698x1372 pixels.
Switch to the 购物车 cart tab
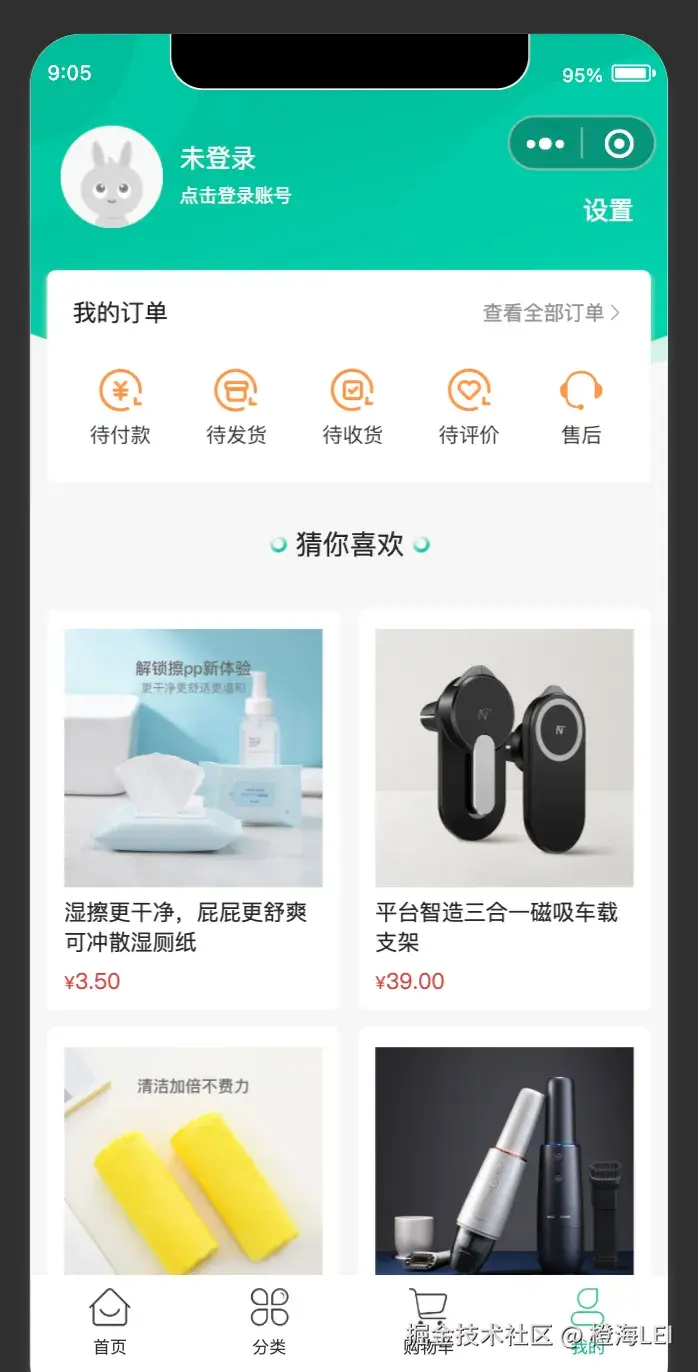(x=428, y=1321)
